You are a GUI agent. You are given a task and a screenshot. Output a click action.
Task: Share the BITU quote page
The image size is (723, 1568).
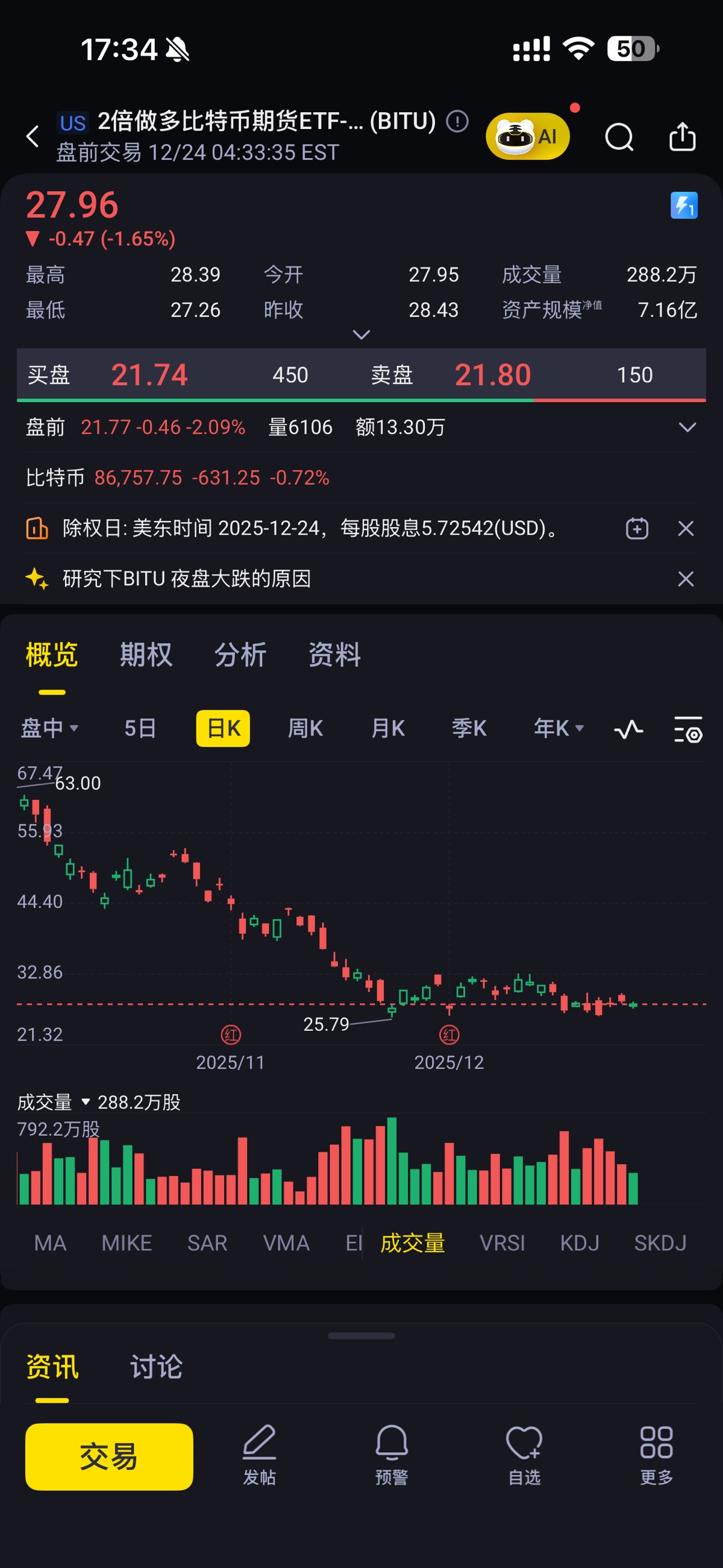681,136
